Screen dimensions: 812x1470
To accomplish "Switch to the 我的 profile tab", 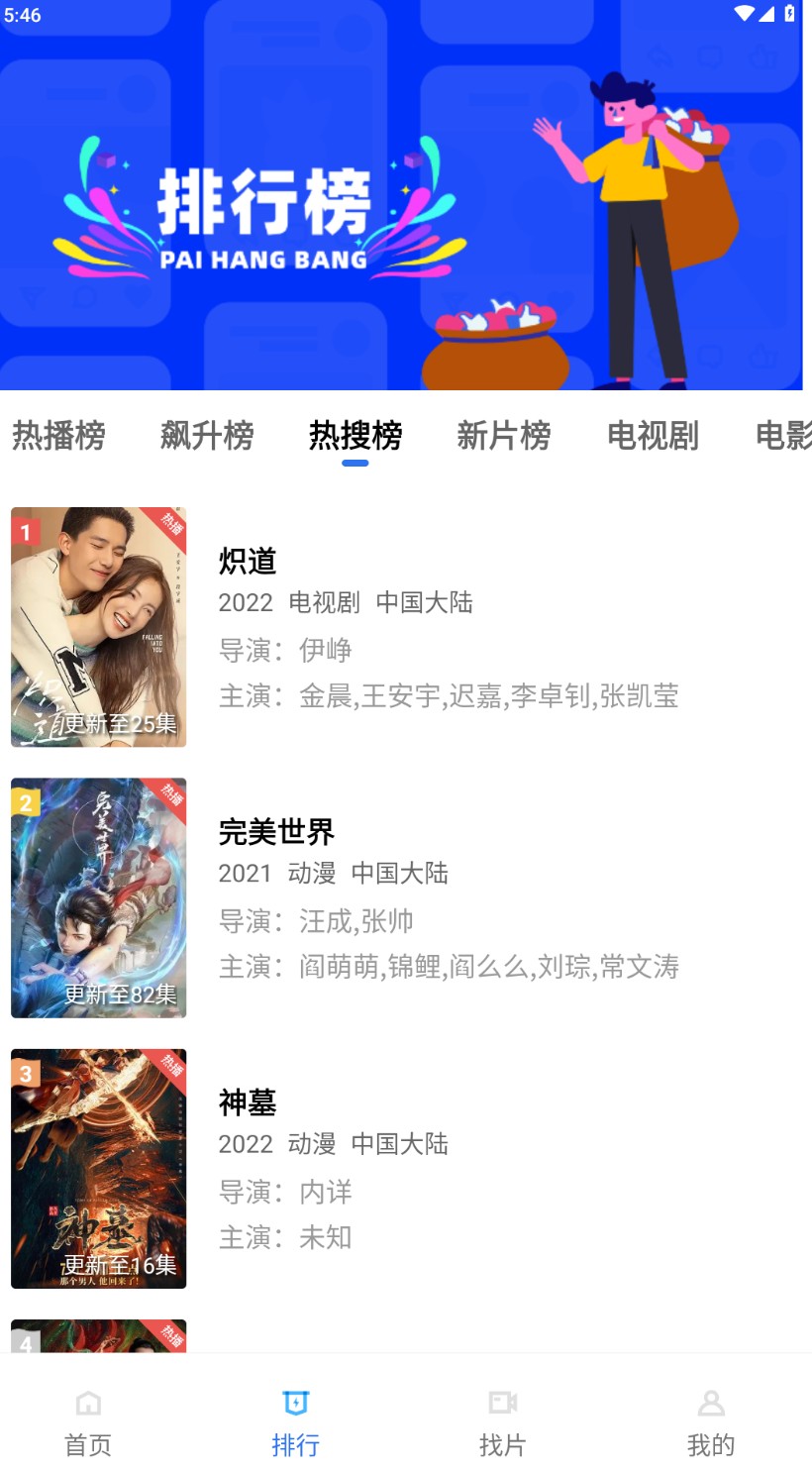I will [x=711, y=1422].
